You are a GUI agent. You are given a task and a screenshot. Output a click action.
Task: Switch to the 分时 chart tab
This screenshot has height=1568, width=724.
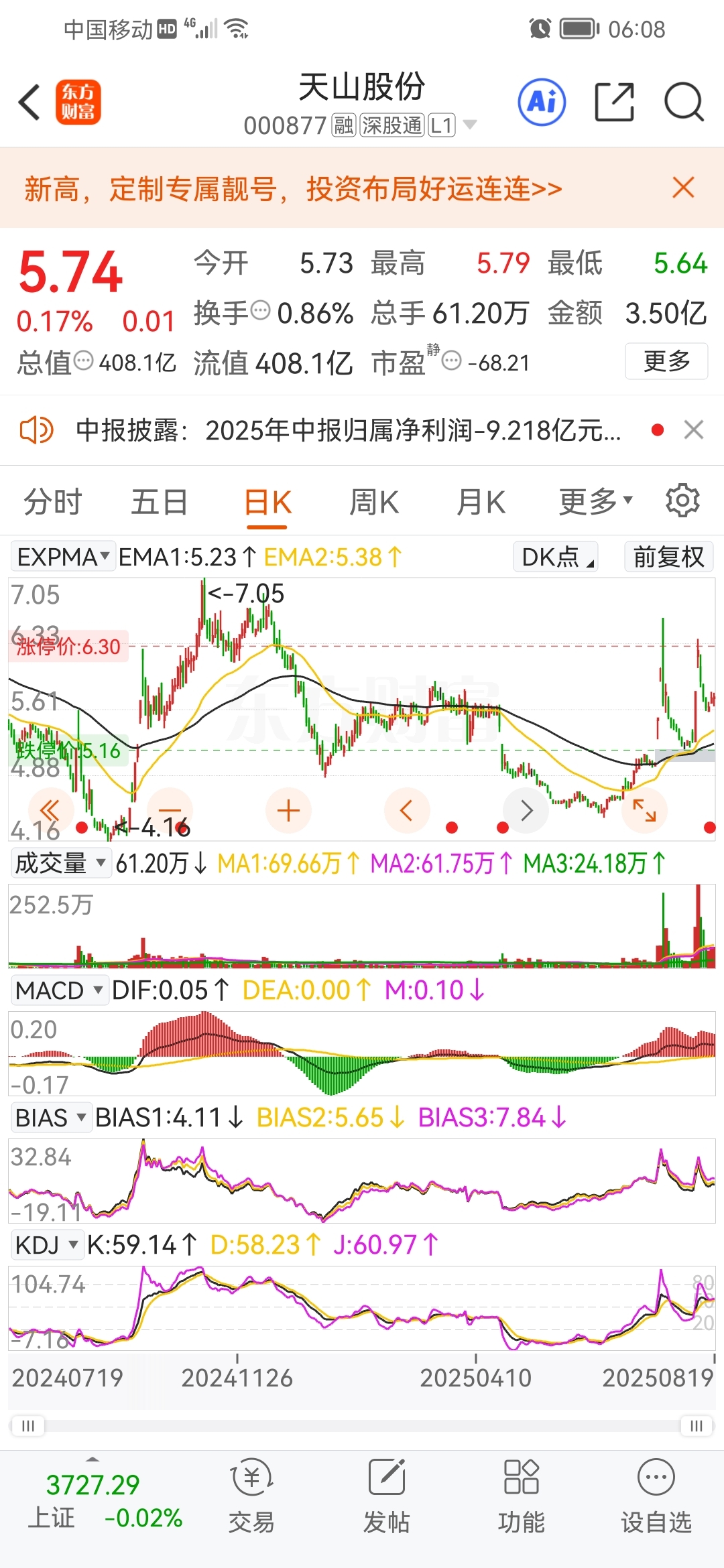pos(52,502)
